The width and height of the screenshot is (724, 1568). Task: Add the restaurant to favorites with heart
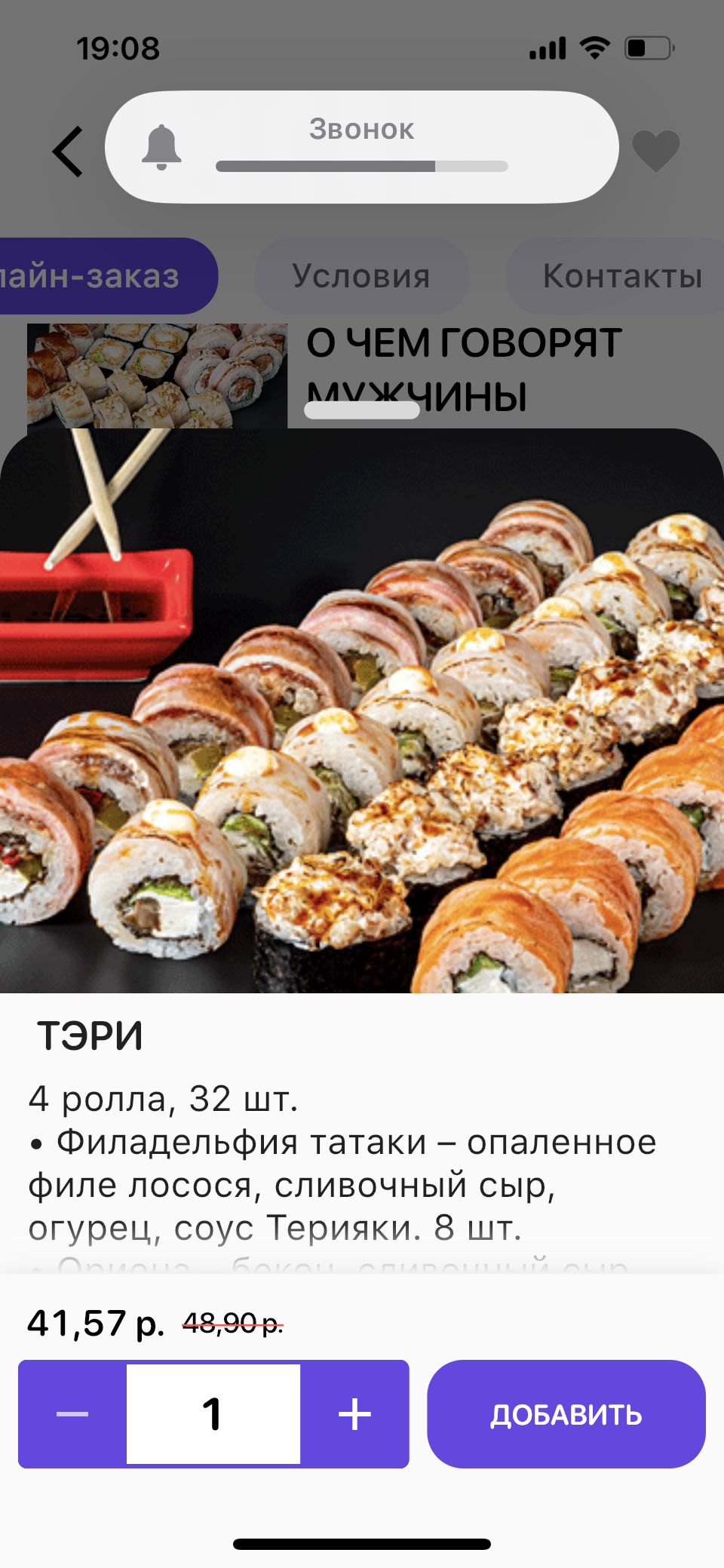coord(655,150)
